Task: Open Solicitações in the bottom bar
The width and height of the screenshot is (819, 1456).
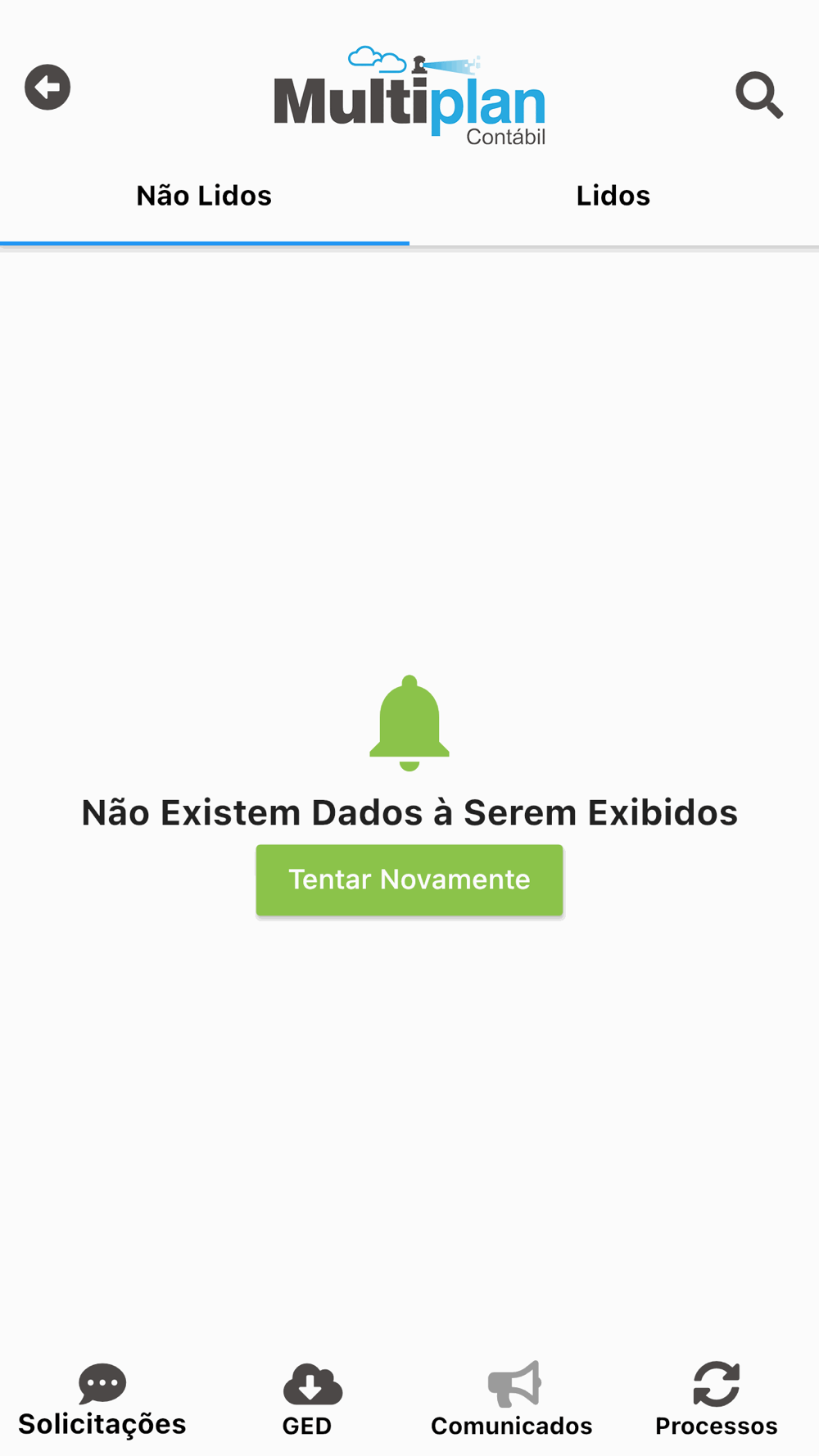Action: click(x=102, y=1400)
